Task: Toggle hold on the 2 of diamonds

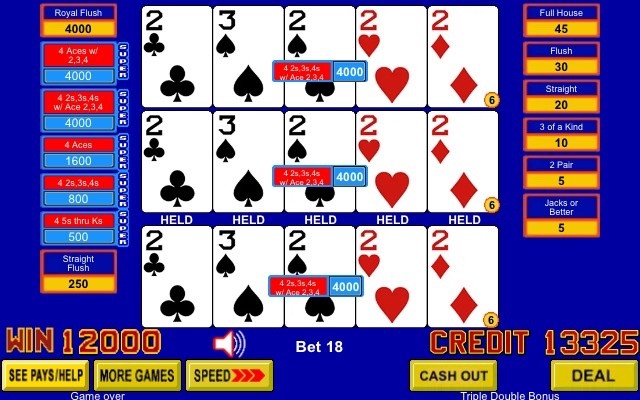Action: tap(464, 275)
